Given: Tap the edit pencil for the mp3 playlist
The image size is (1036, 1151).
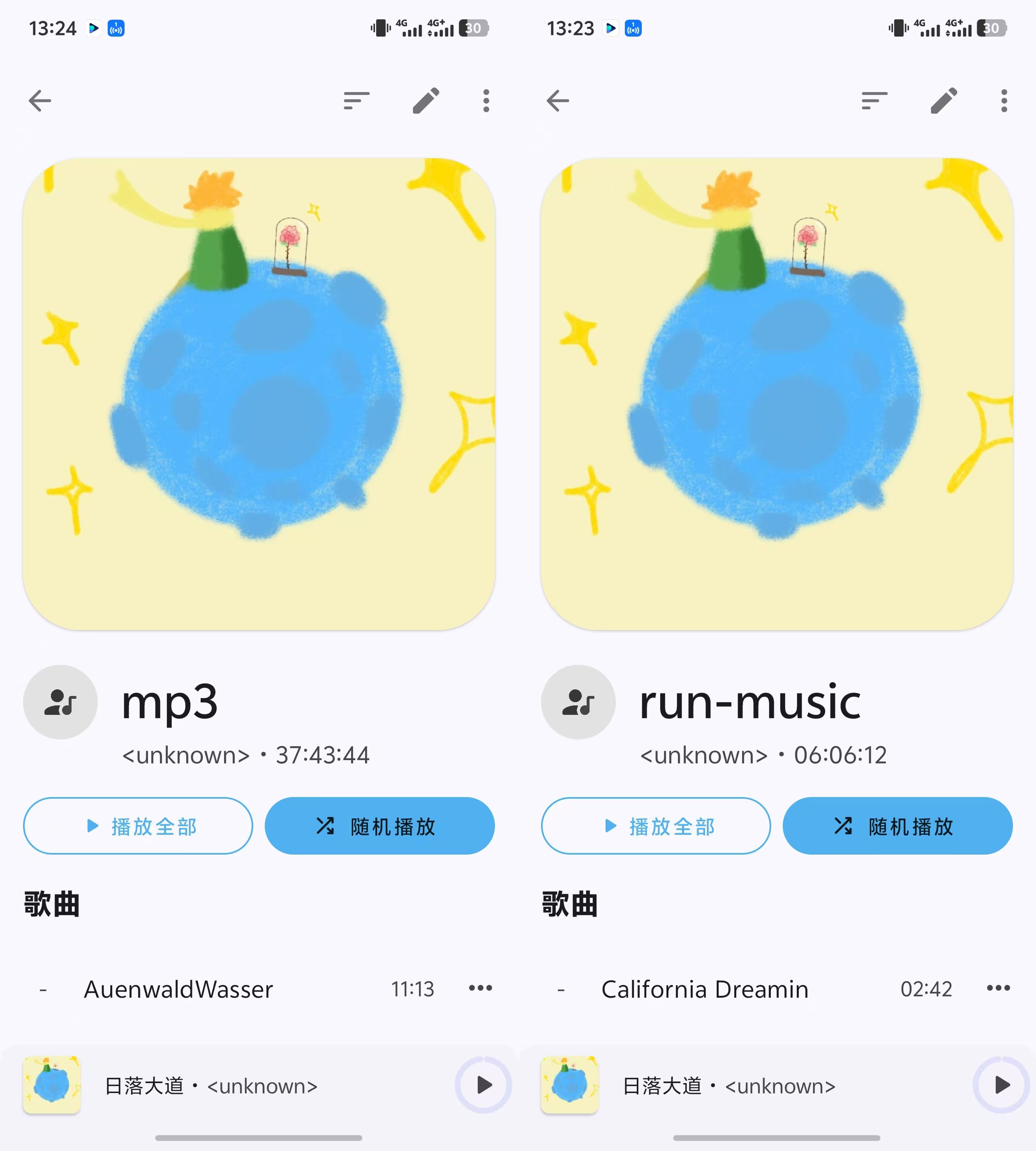Looking at the screenshot, I should tap(426, 100).
